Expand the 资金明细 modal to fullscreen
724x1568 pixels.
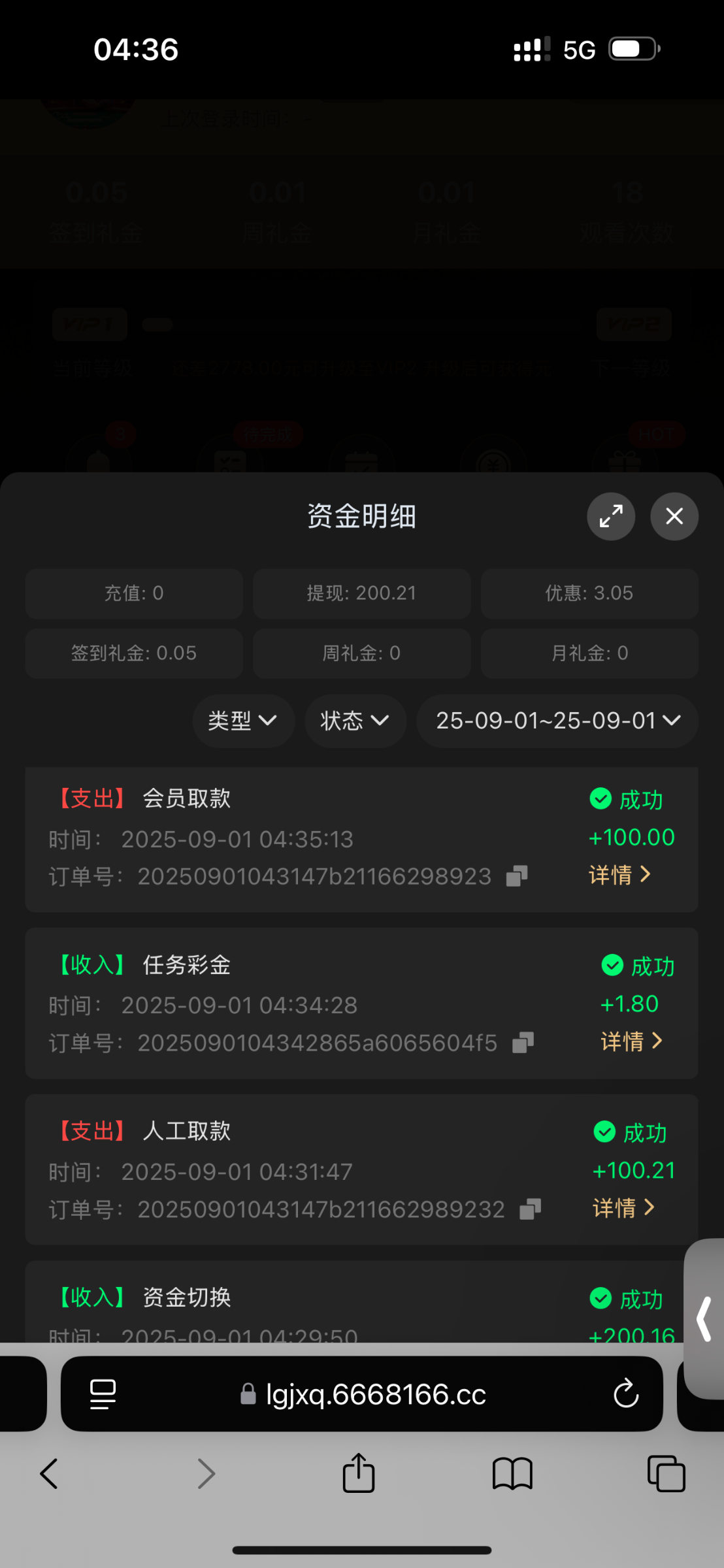610,516
